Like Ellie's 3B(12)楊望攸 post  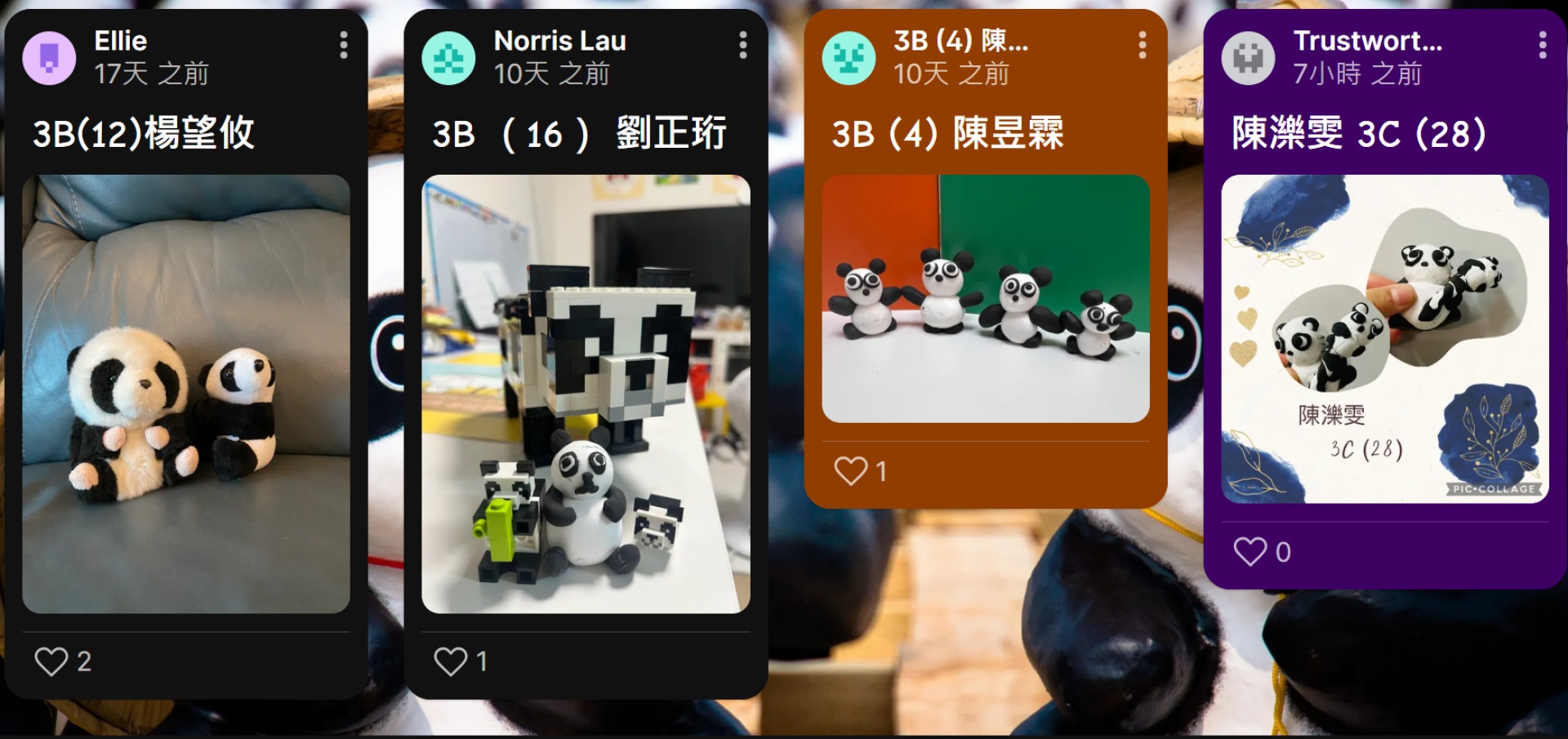pyautogui.click(x=51, y=661)
